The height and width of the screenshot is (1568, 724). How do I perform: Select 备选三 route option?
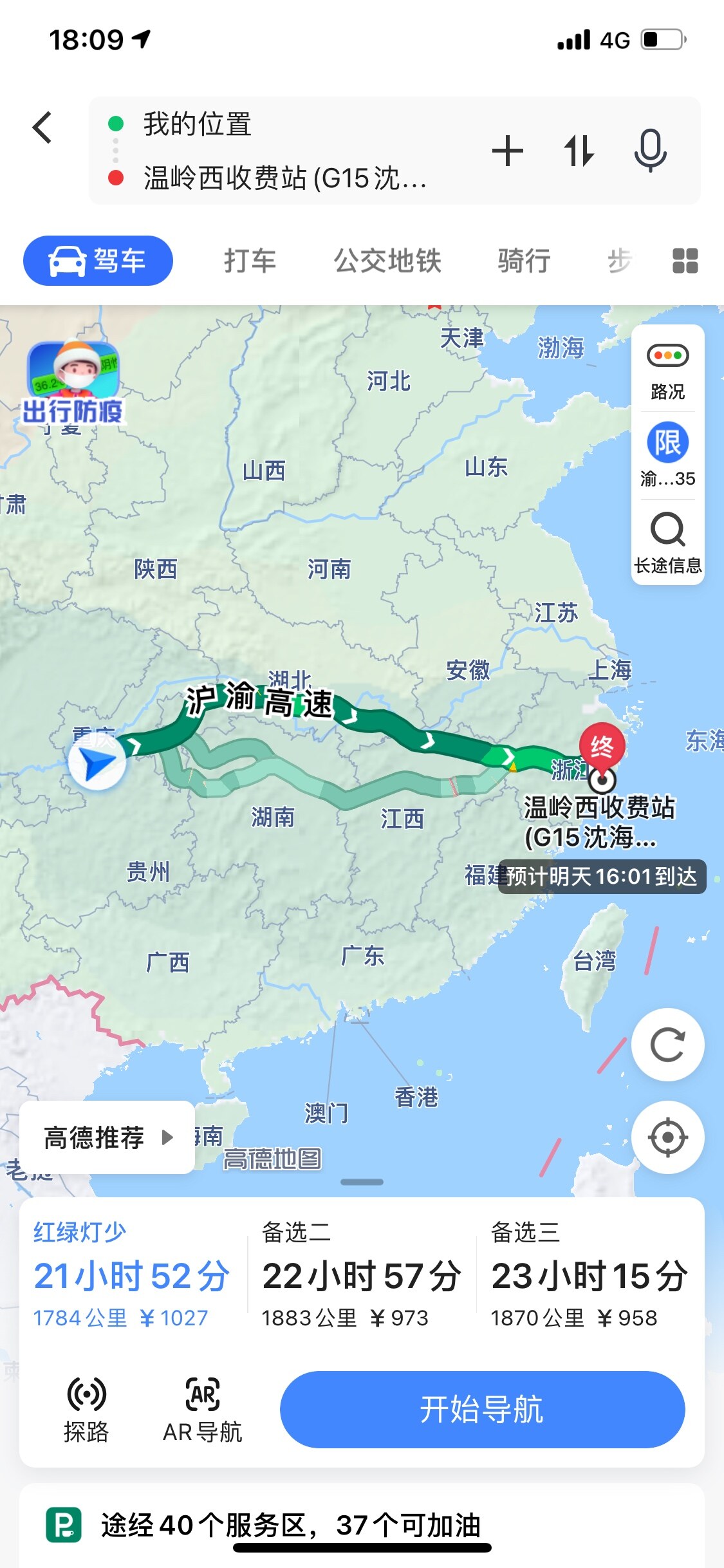(589, 1274)
